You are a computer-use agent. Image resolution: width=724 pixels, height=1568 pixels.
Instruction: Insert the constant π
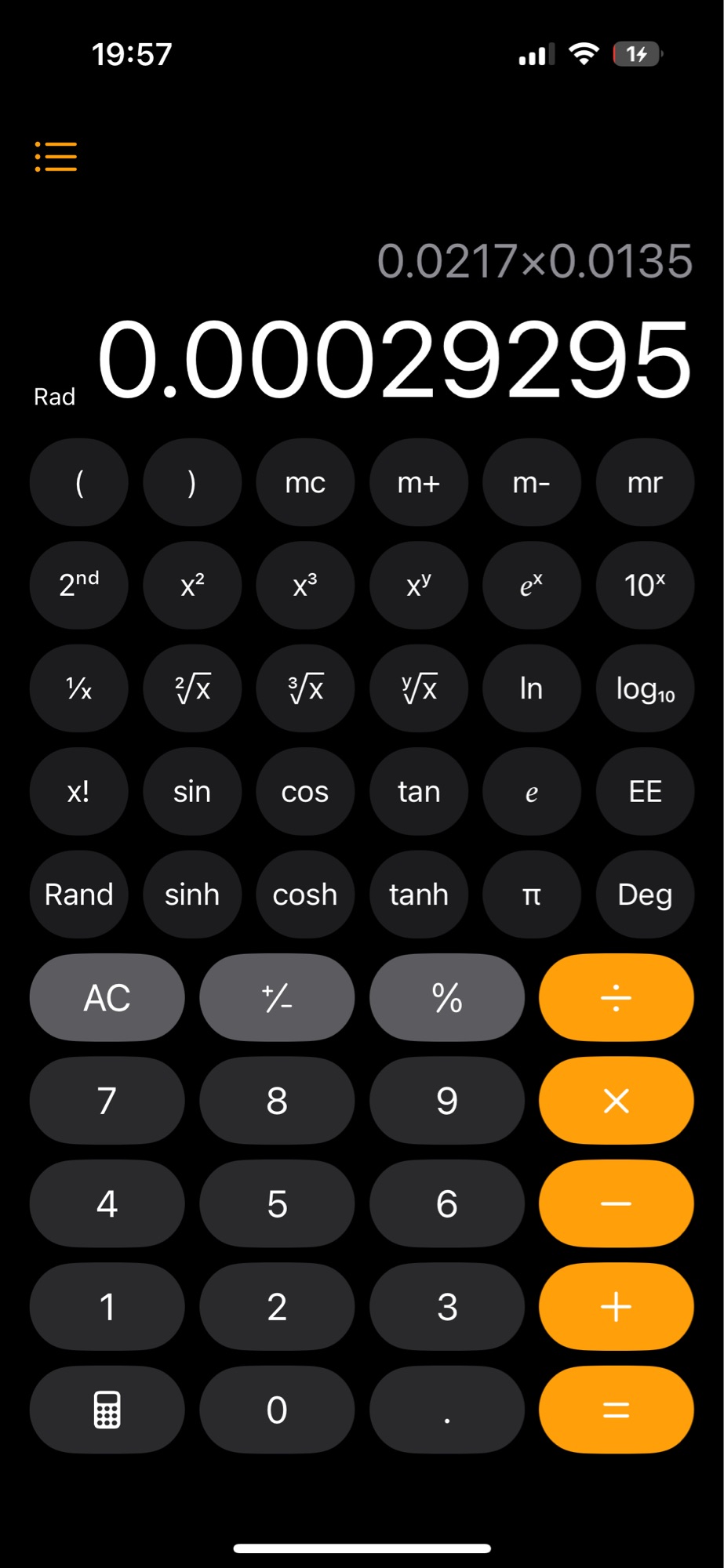(x=531, y=895)
